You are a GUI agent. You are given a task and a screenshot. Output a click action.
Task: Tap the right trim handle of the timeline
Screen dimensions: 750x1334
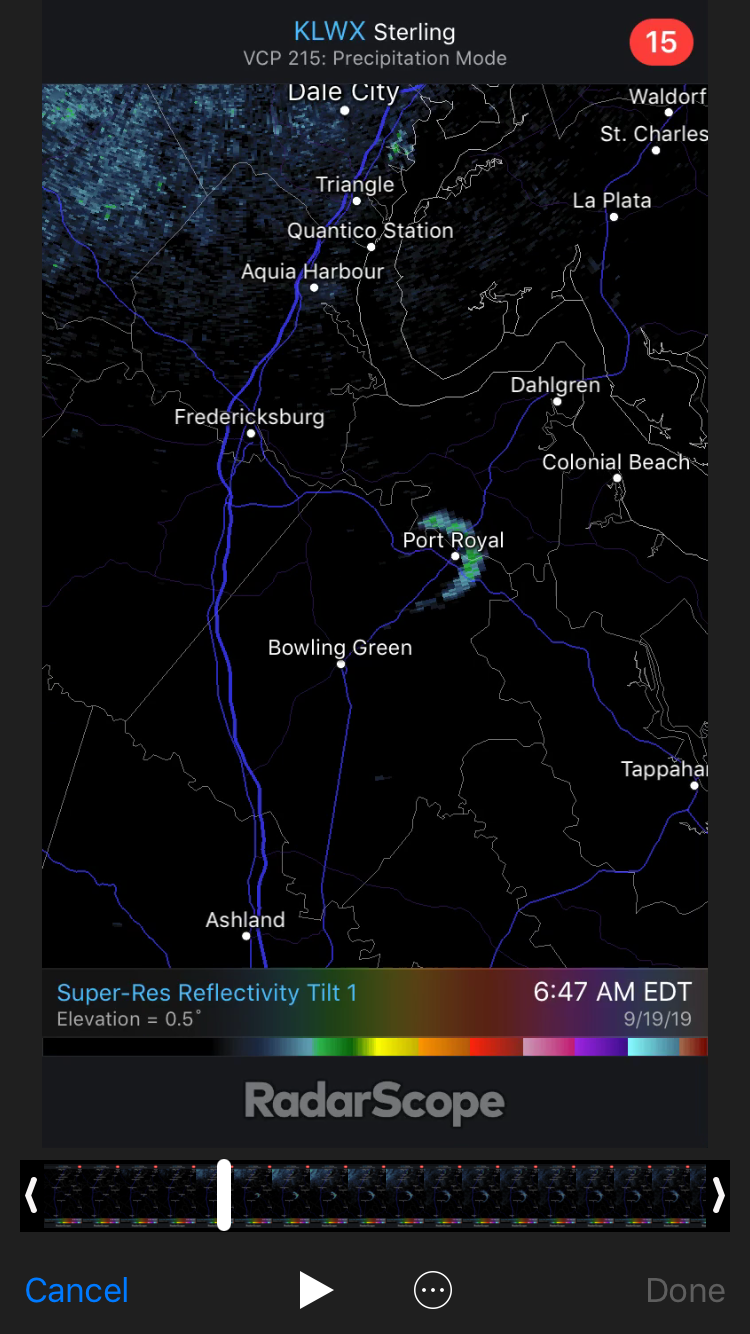click(718, 1195)
